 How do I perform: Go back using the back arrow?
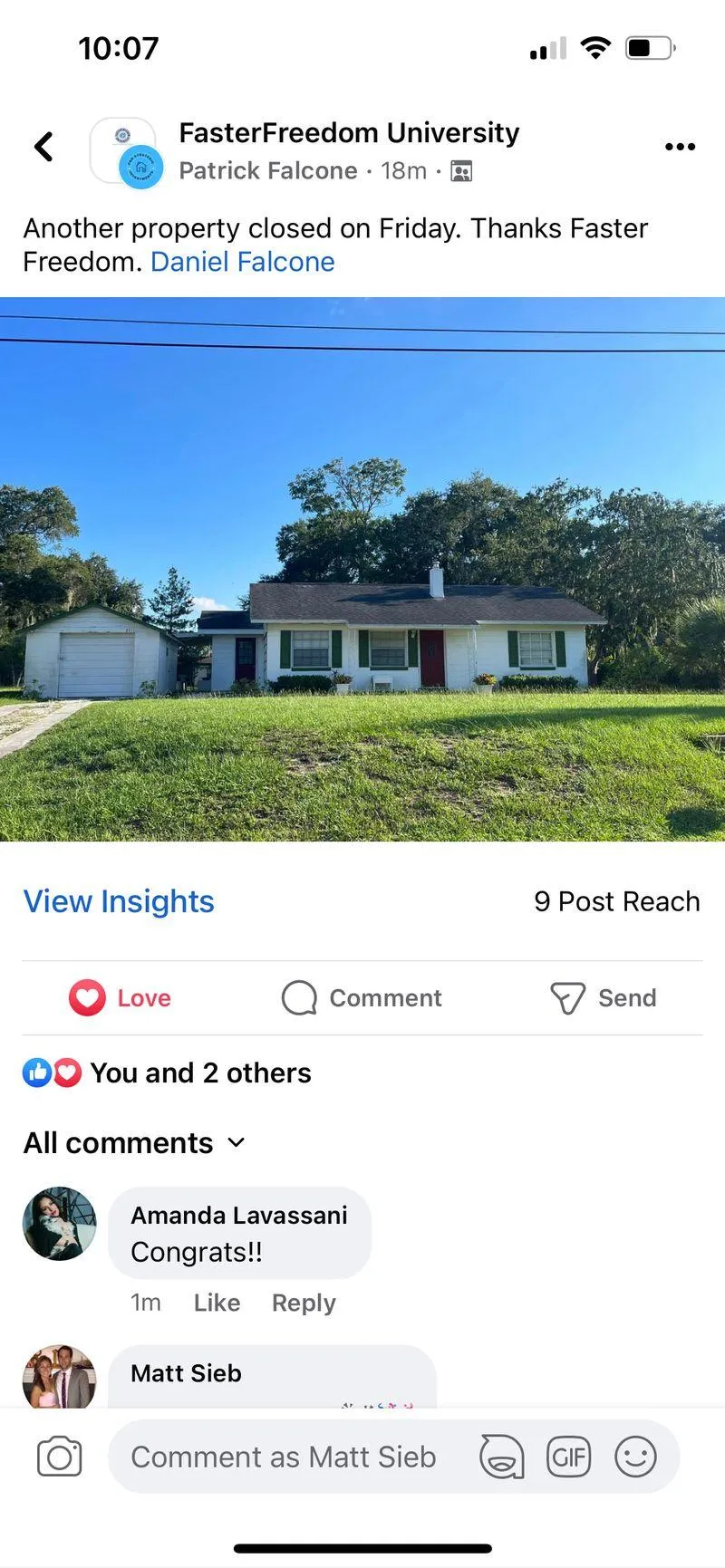(43, 146)
